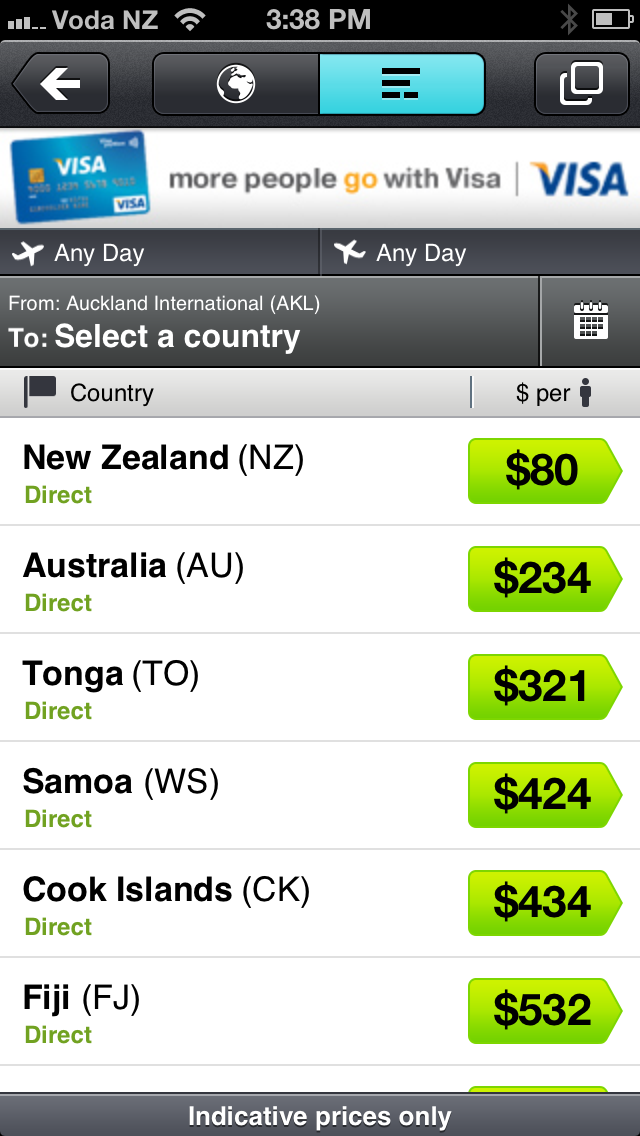Choose a destination country
640x1136 pixels.
270,322
